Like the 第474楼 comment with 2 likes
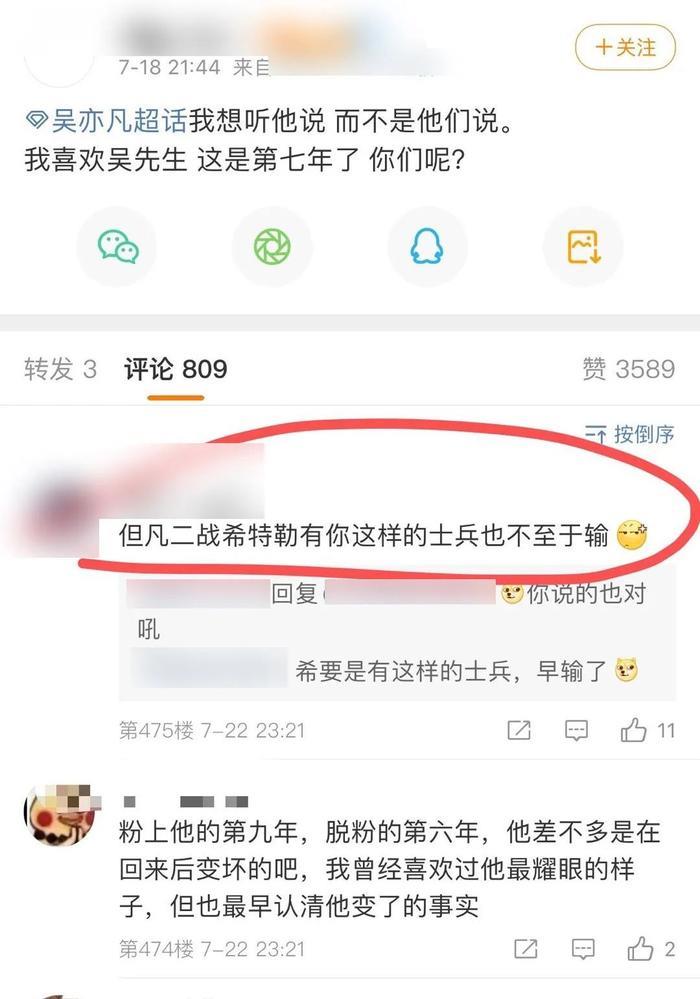This screenshot has height=999, width=700. (651, 948)
